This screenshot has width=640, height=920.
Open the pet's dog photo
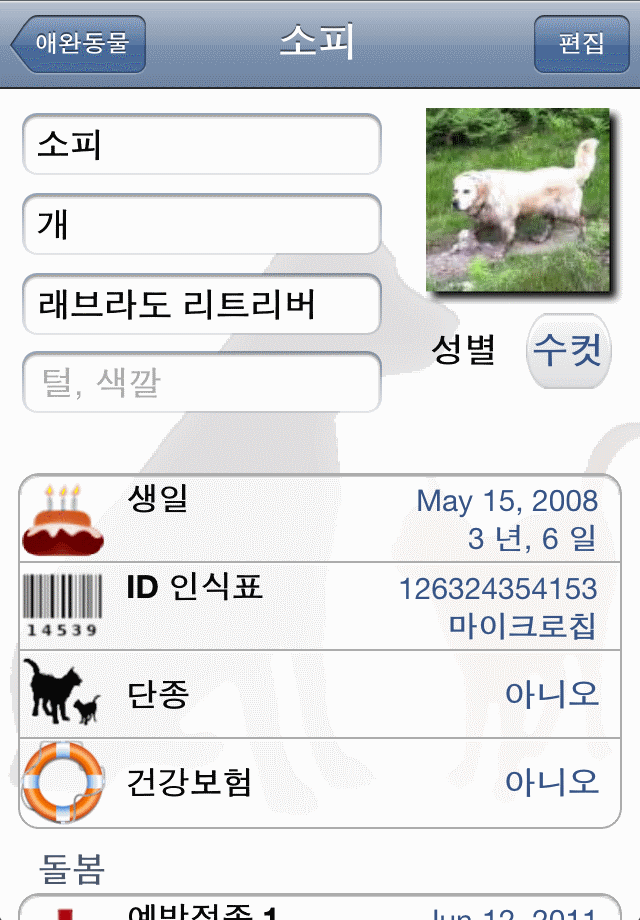[x=517, y=200]
